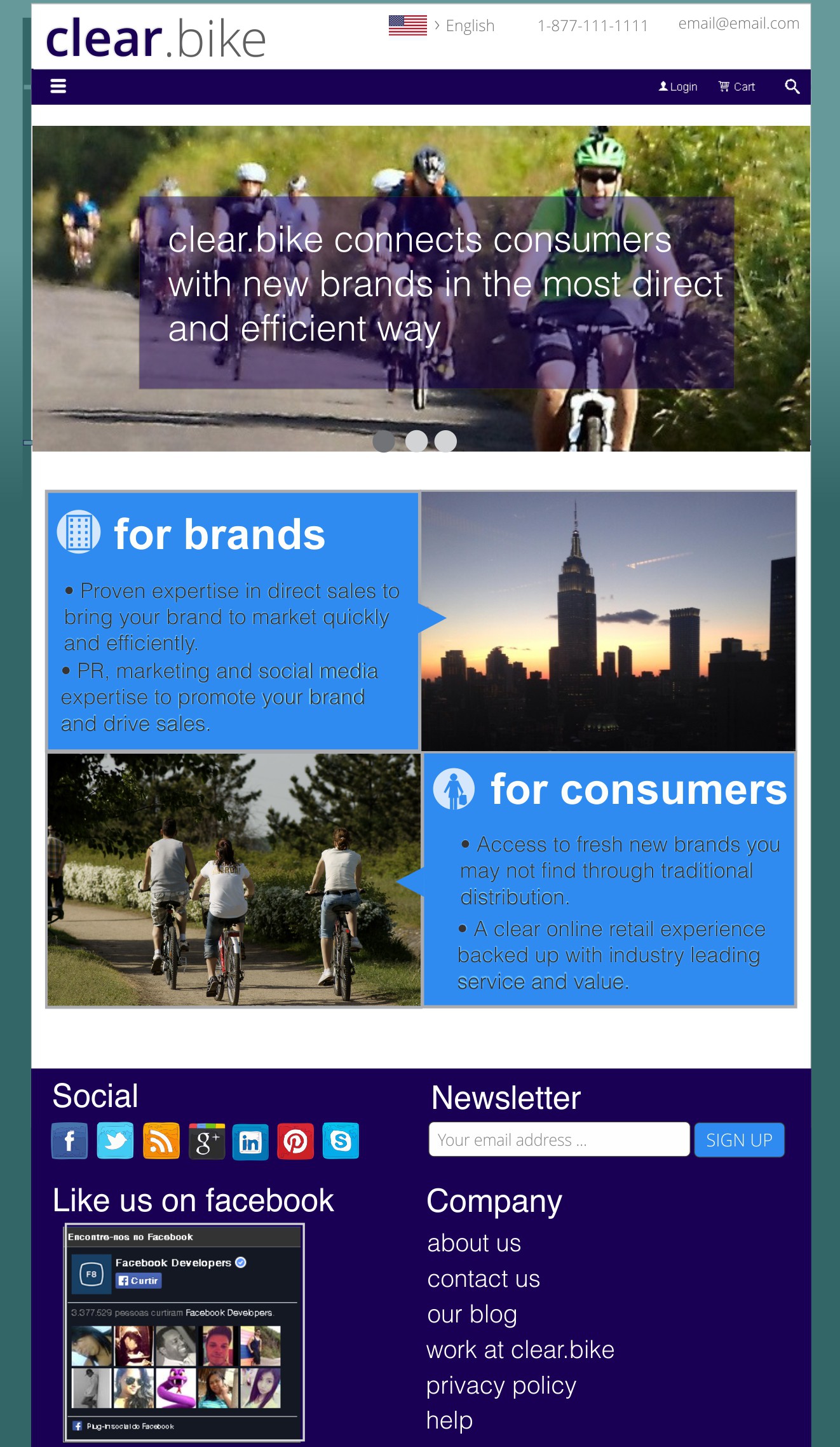The width and height of the screenshot is (840, 1447).
Task: Expand the English language selector
Action: [470, 26]
